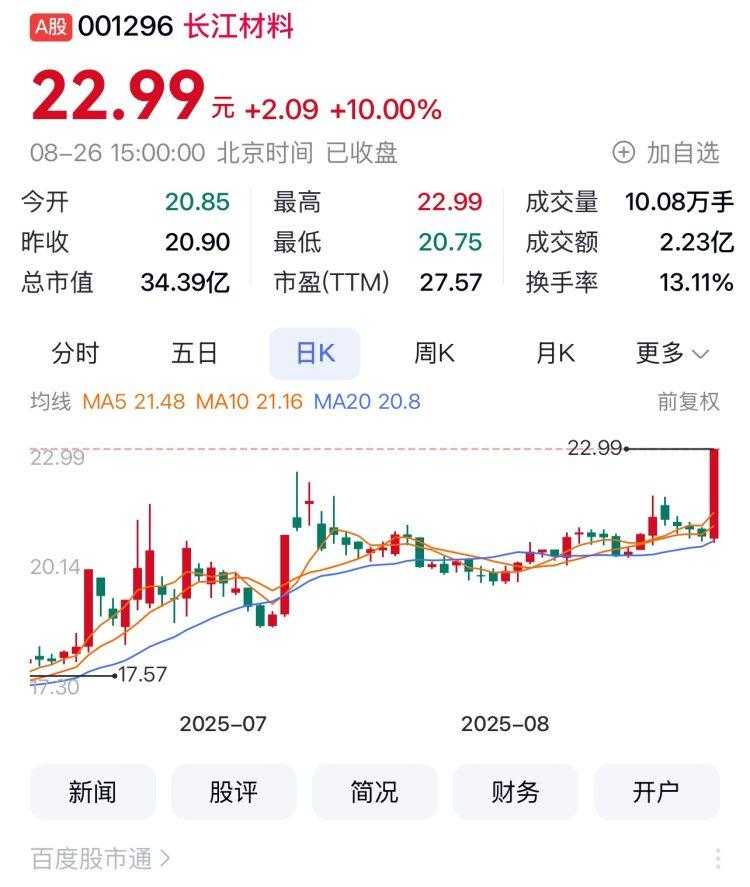
Task: Switch to the 周K chart tab
Action: pos(434,353)
